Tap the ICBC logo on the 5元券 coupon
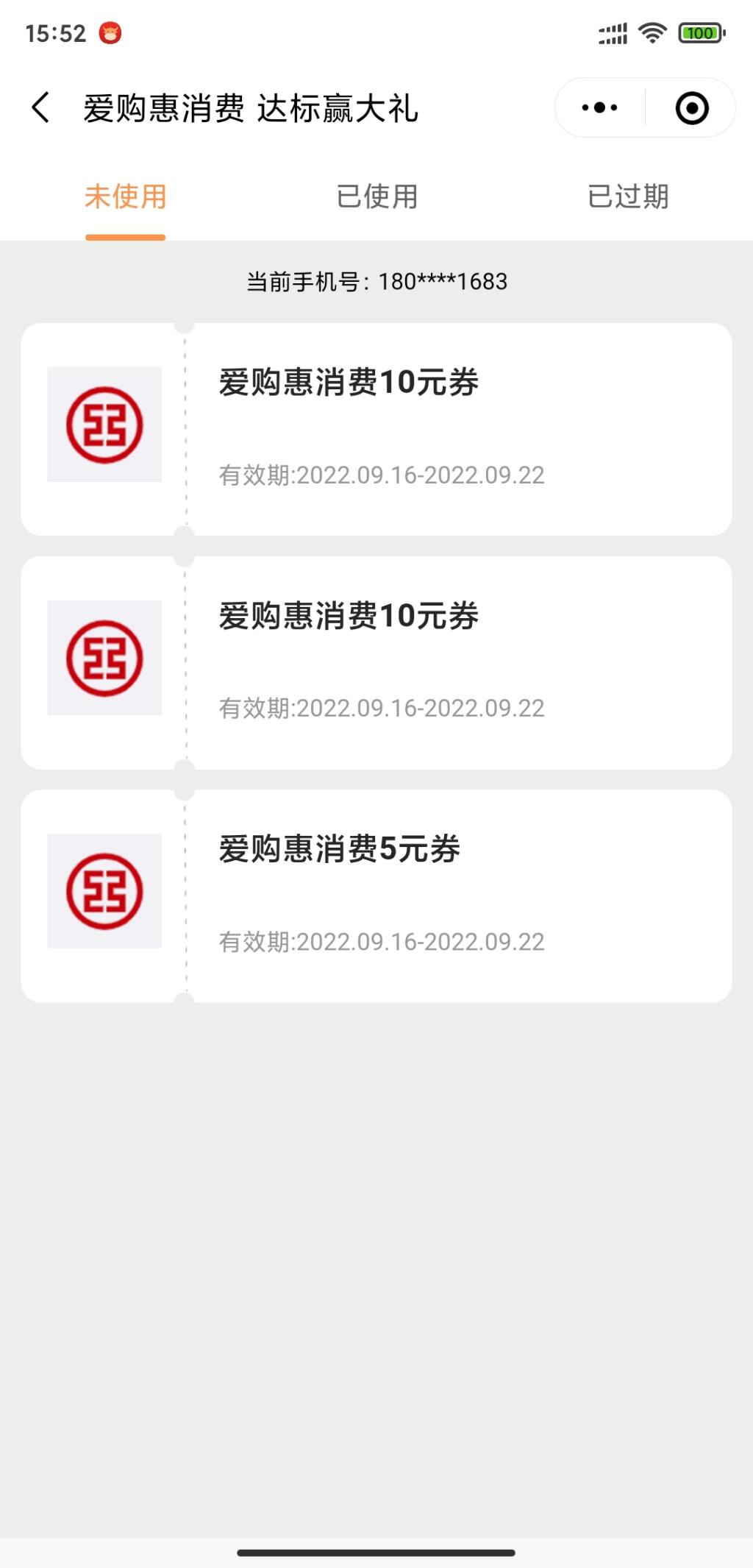 coord(104,890)
